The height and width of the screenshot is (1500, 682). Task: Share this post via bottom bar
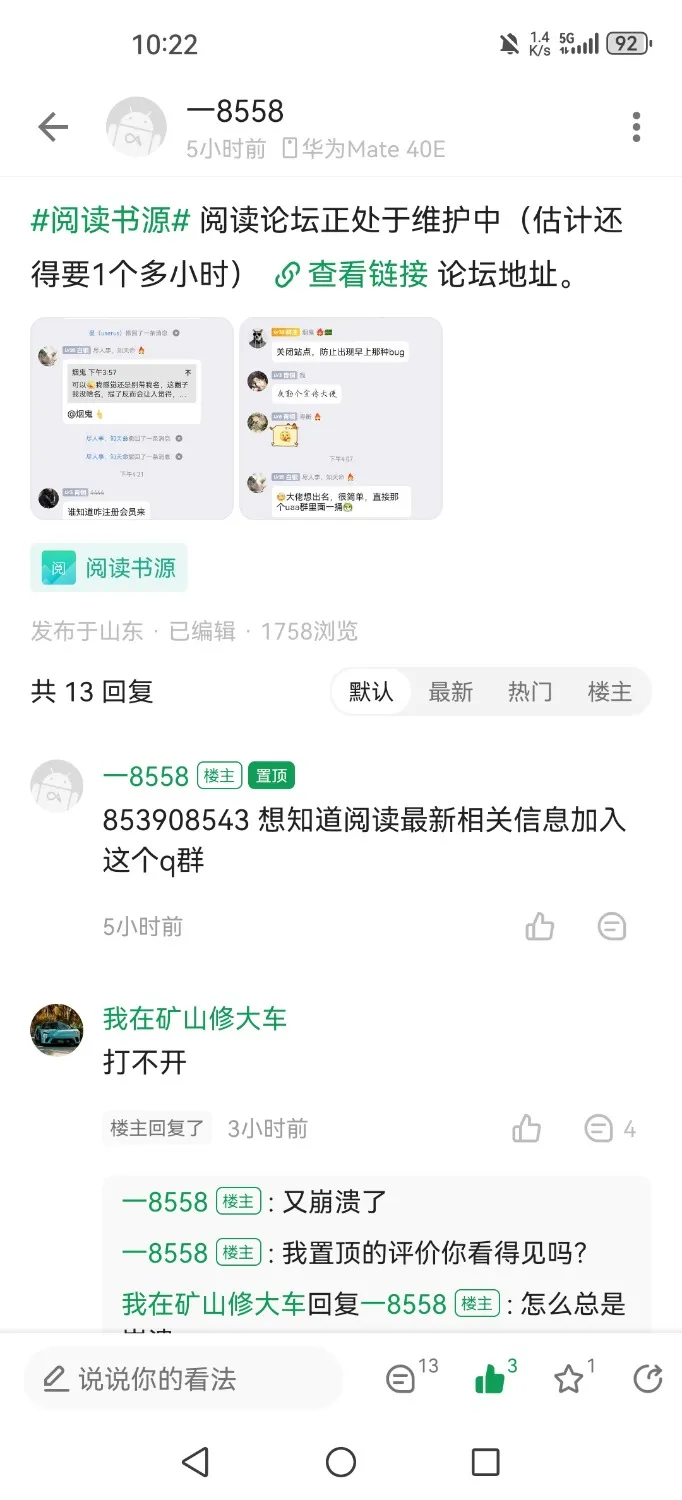[648, 1380]
